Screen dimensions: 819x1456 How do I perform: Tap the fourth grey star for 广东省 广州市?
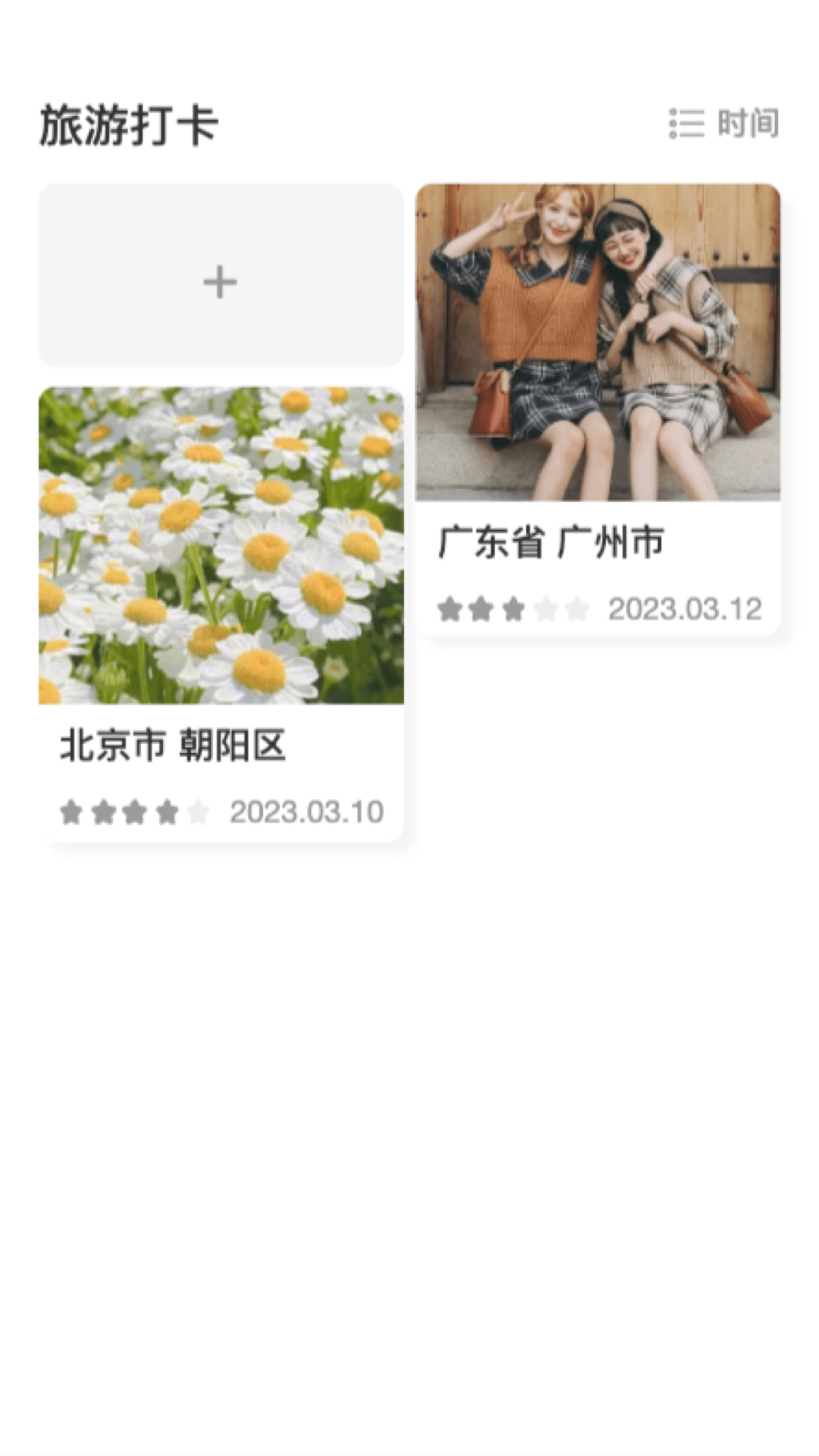tap(547, 607)
